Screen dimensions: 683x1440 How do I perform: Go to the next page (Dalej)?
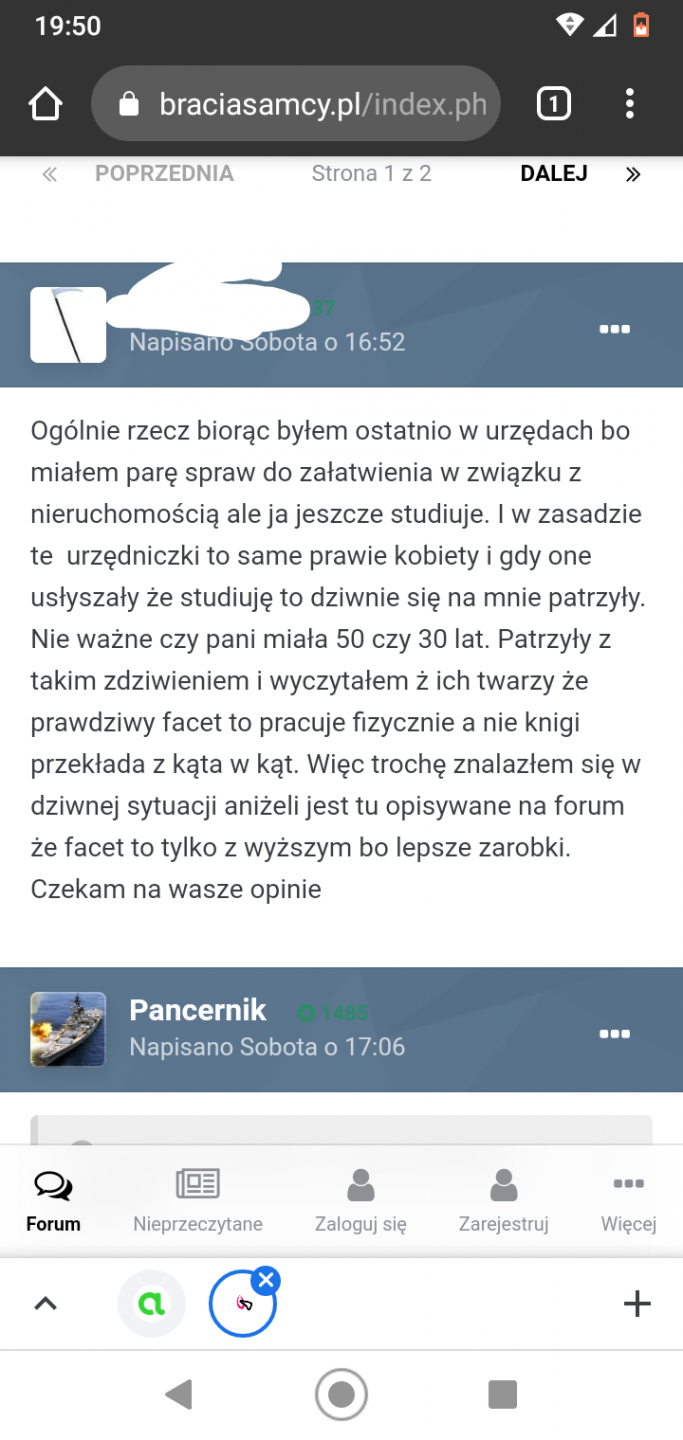tap(554, 174)
